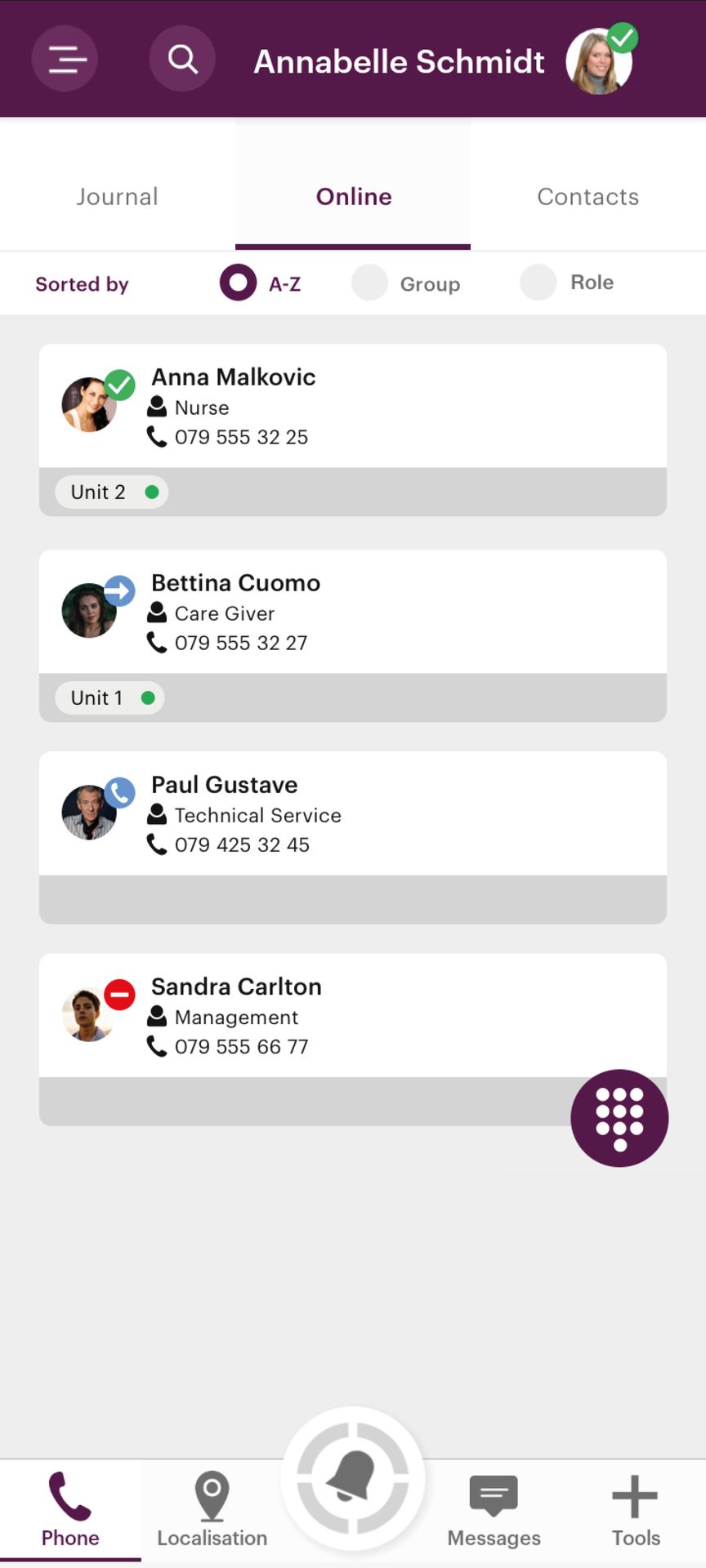
Task: Open the Tools tab
Action: (x=635, y=1510)
